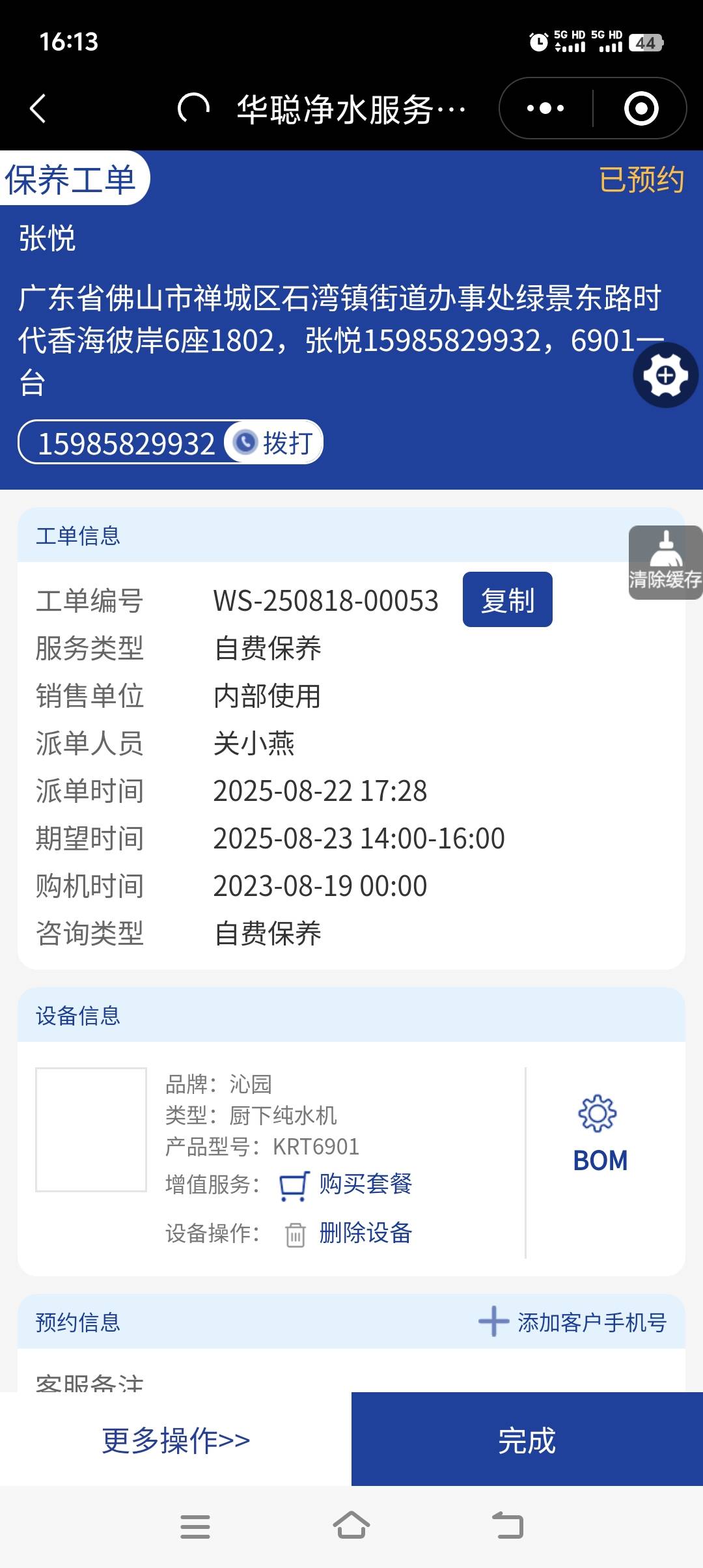The height and width of the screenshot is (1568, 703).
Task: Go back using the top-left arrow
Action: coord(38,108)
